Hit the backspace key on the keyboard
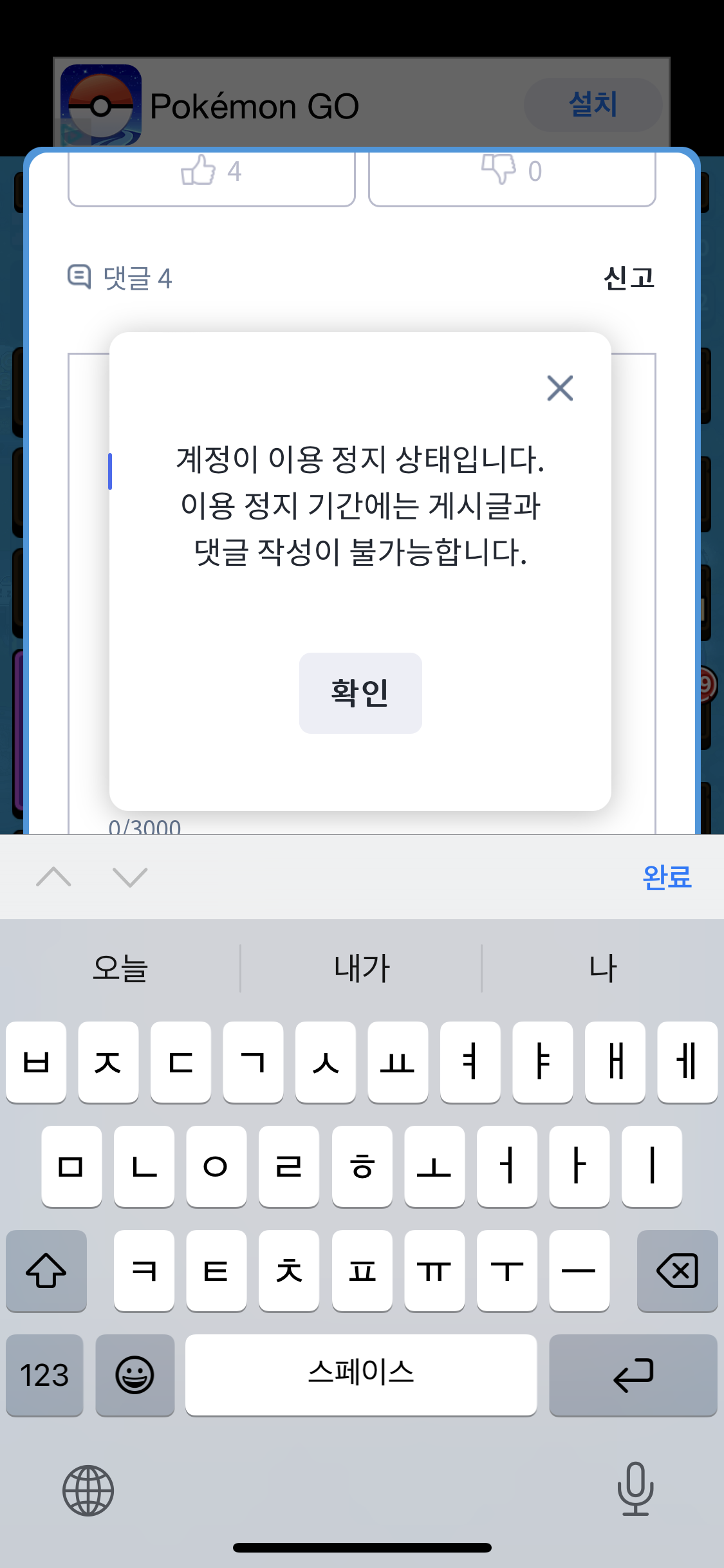This screenshot has width=724, height=1568. (677, 1271)
